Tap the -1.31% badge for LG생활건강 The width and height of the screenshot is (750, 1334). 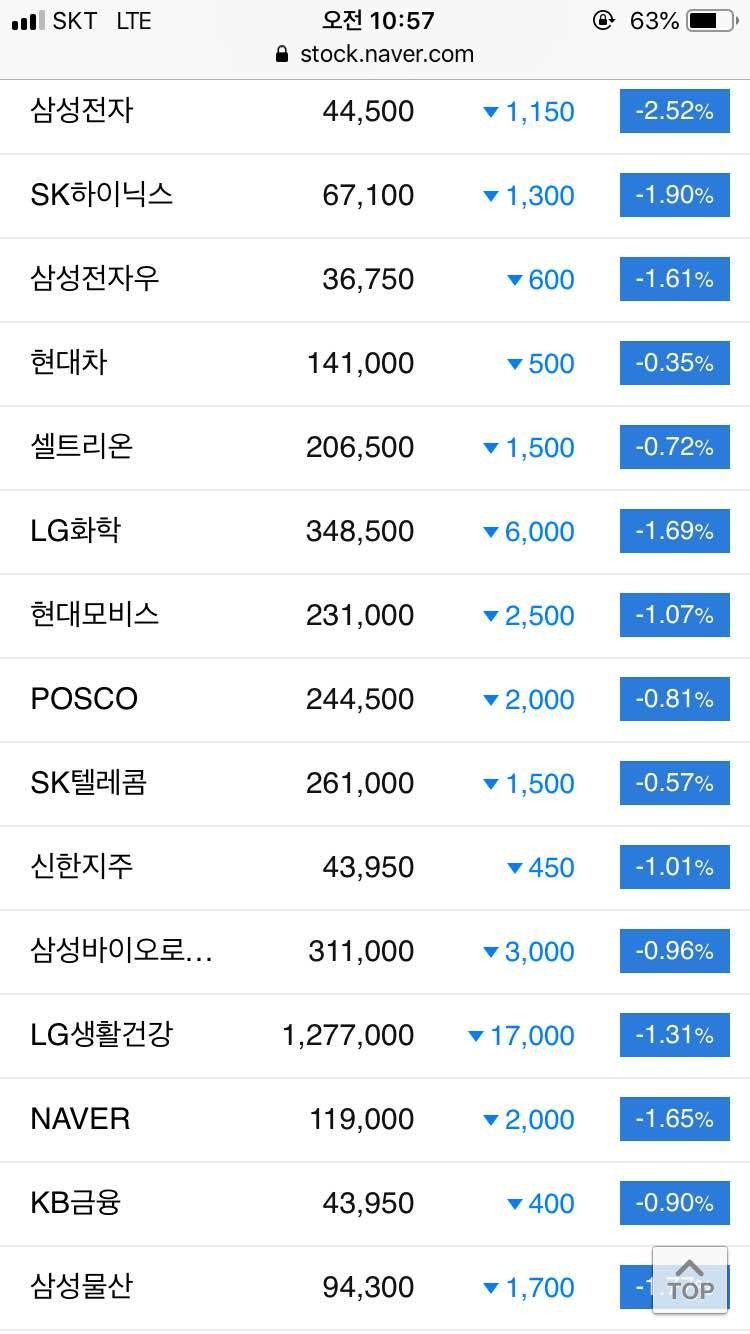(674, 1036)
